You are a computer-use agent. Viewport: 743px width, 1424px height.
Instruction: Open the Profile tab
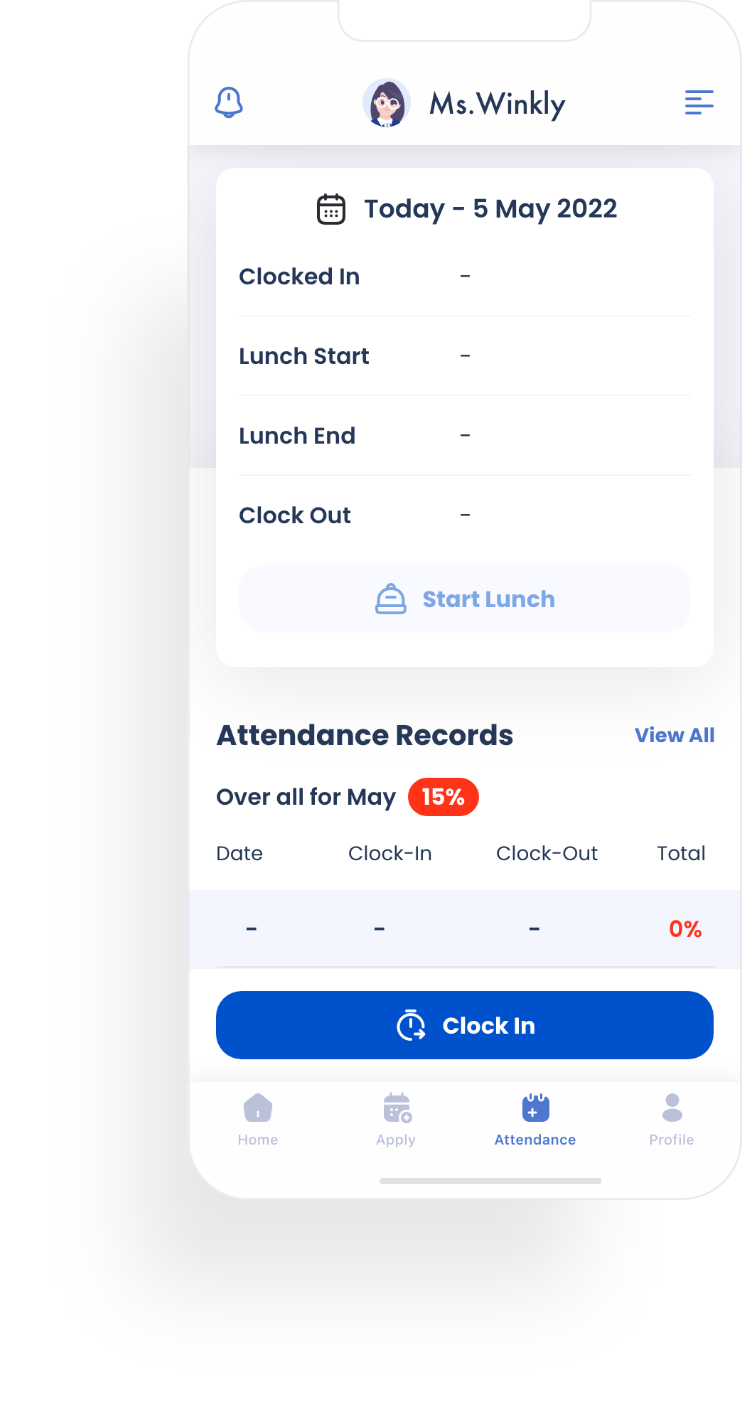point(671,1119)
